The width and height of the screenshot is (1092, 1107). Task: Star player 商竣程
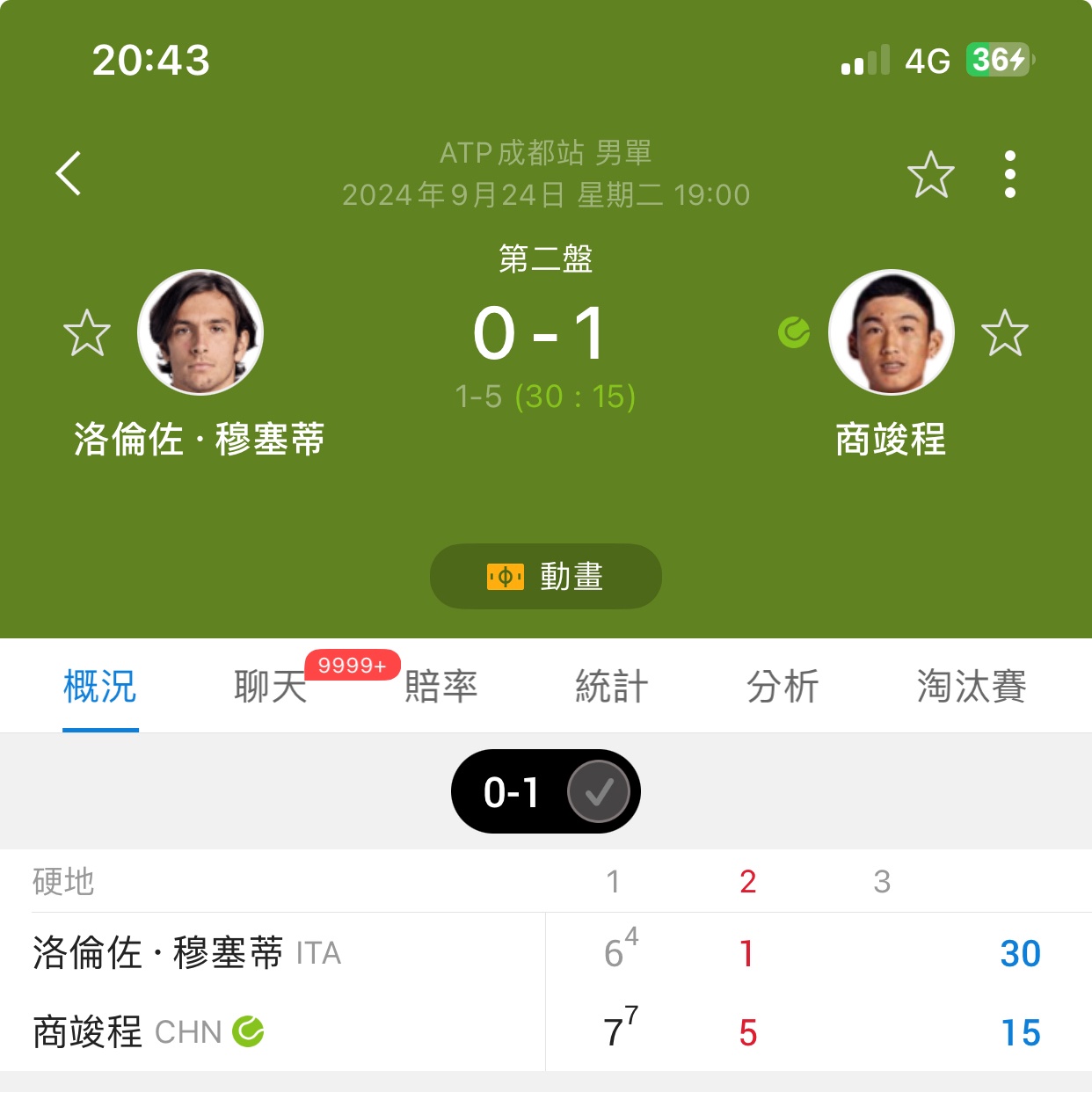(1004, 333)
